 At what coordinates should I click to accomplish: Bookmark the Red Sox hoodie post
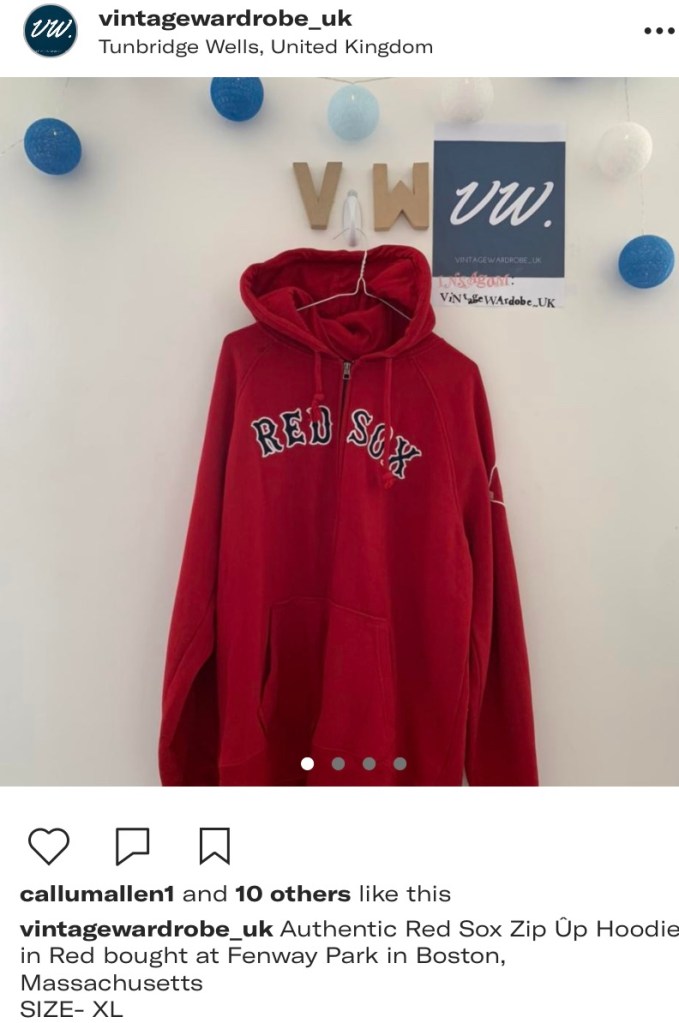tap(215, 846)
